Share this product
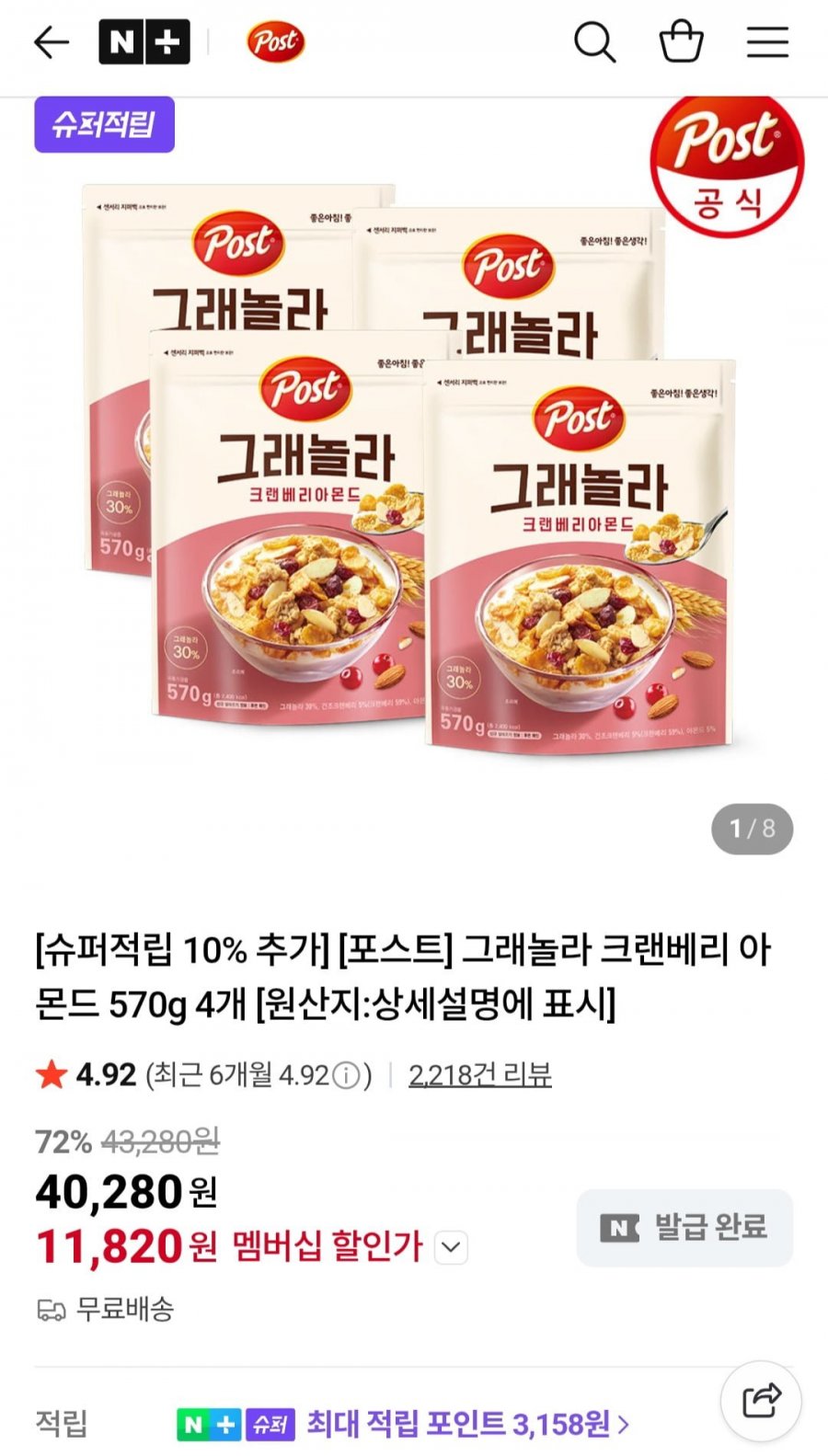This screenshot has height=1456, width=828. [x=761, y=1401]
